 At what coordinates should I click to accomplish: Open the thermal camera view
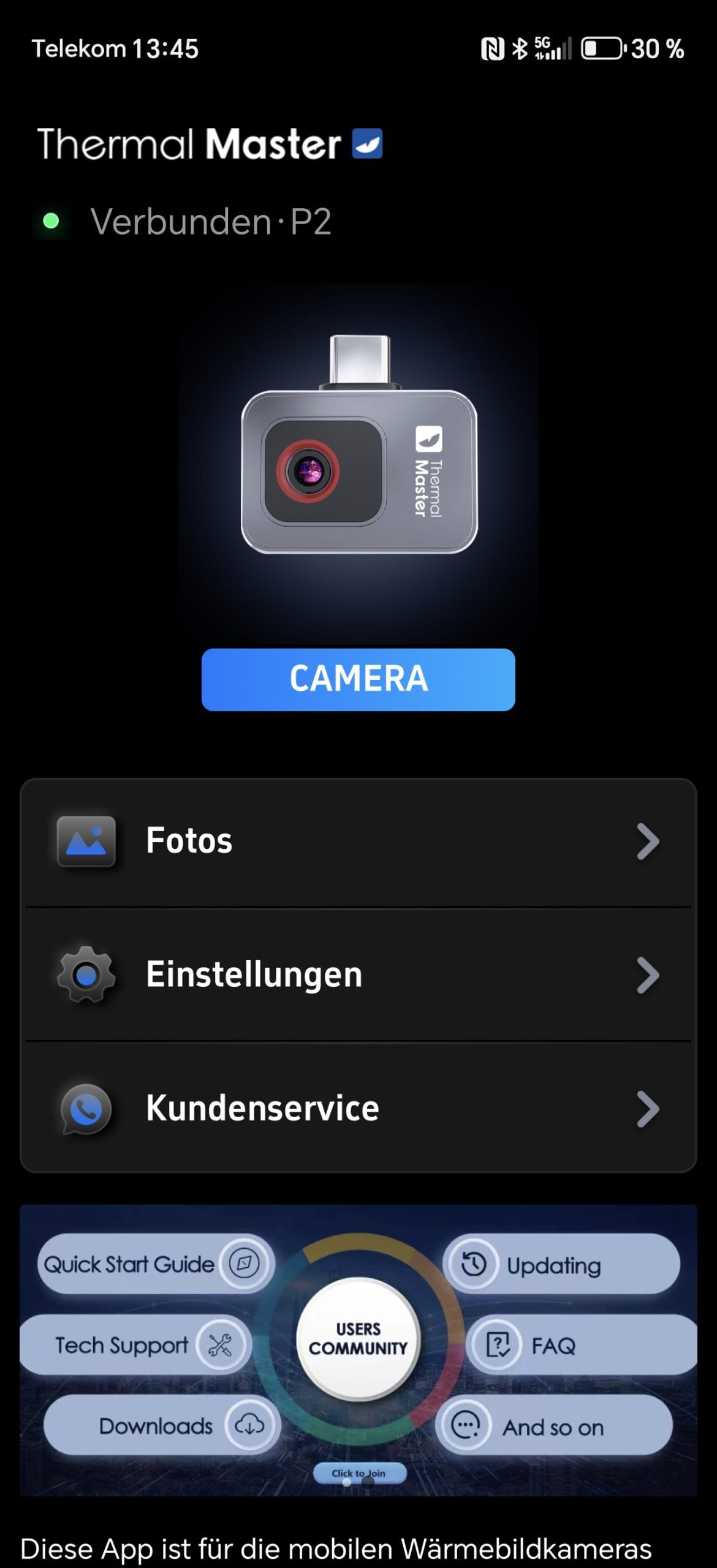click(358, 679)
